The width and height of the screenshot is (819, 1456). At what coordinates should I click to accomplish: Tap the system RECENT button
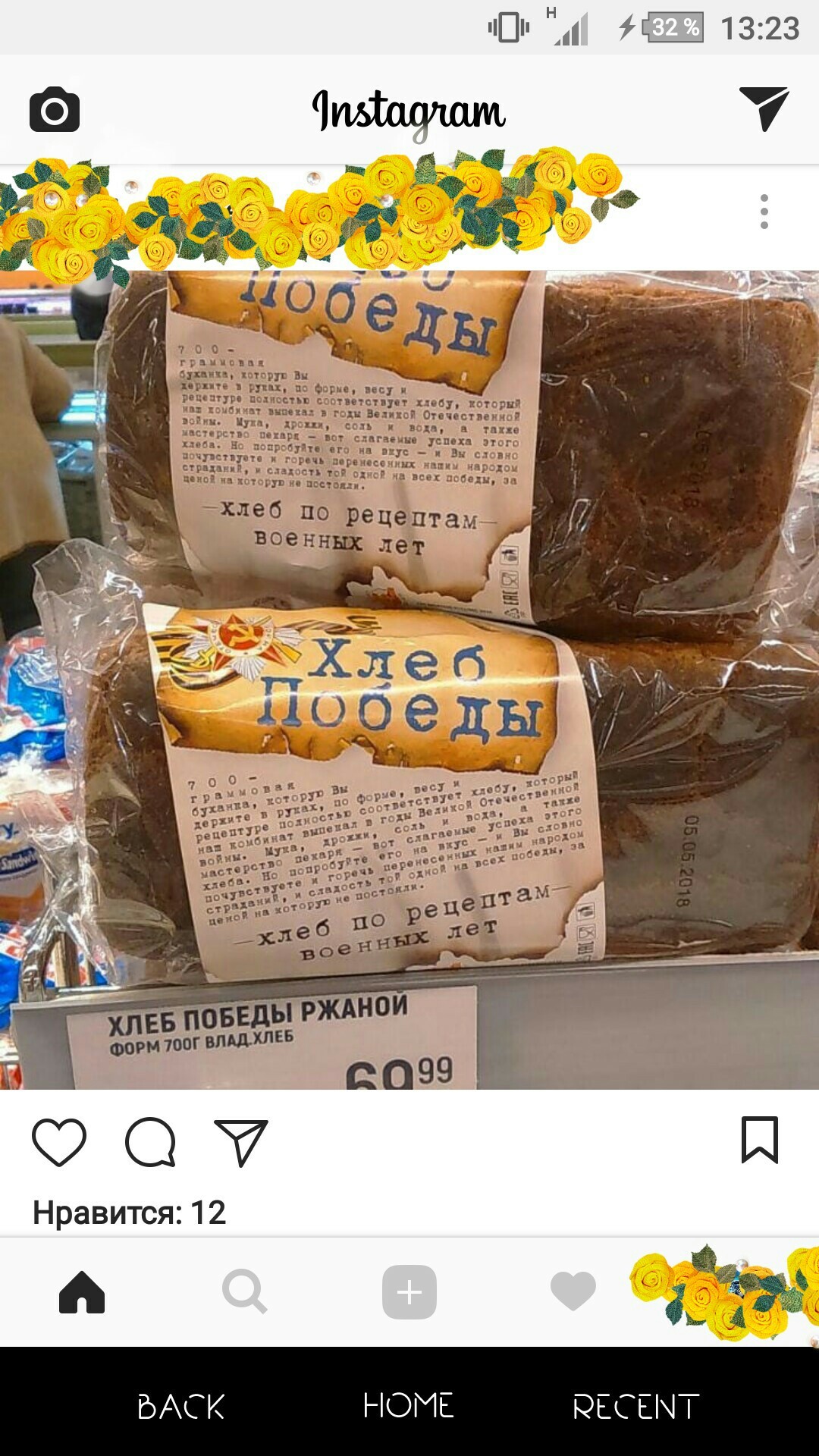click(635, 1407)
